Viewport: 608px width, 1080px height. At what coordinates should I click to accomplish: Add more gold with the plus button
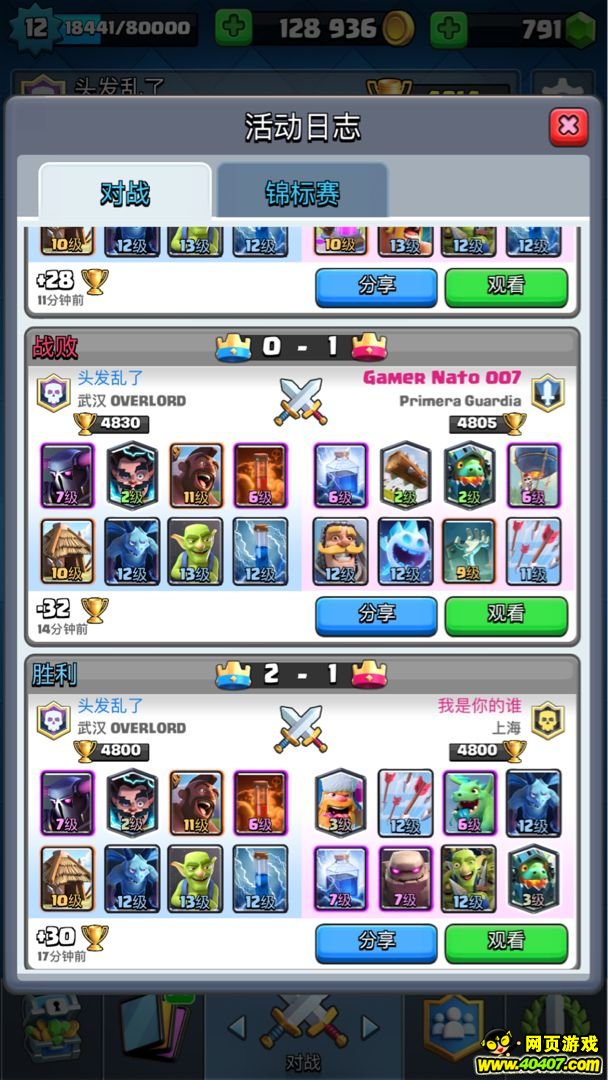click(x=233, y=28)
